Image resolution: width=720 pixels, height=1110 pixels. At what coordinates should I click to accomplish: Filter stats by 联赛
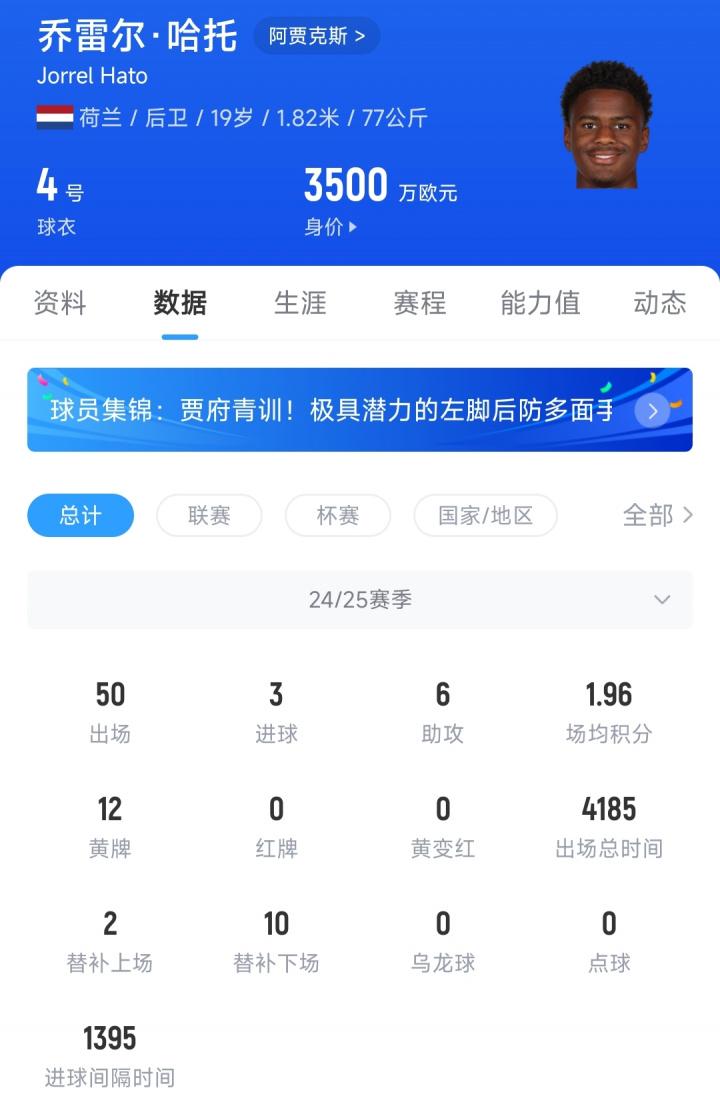click(x=209, y=516)
